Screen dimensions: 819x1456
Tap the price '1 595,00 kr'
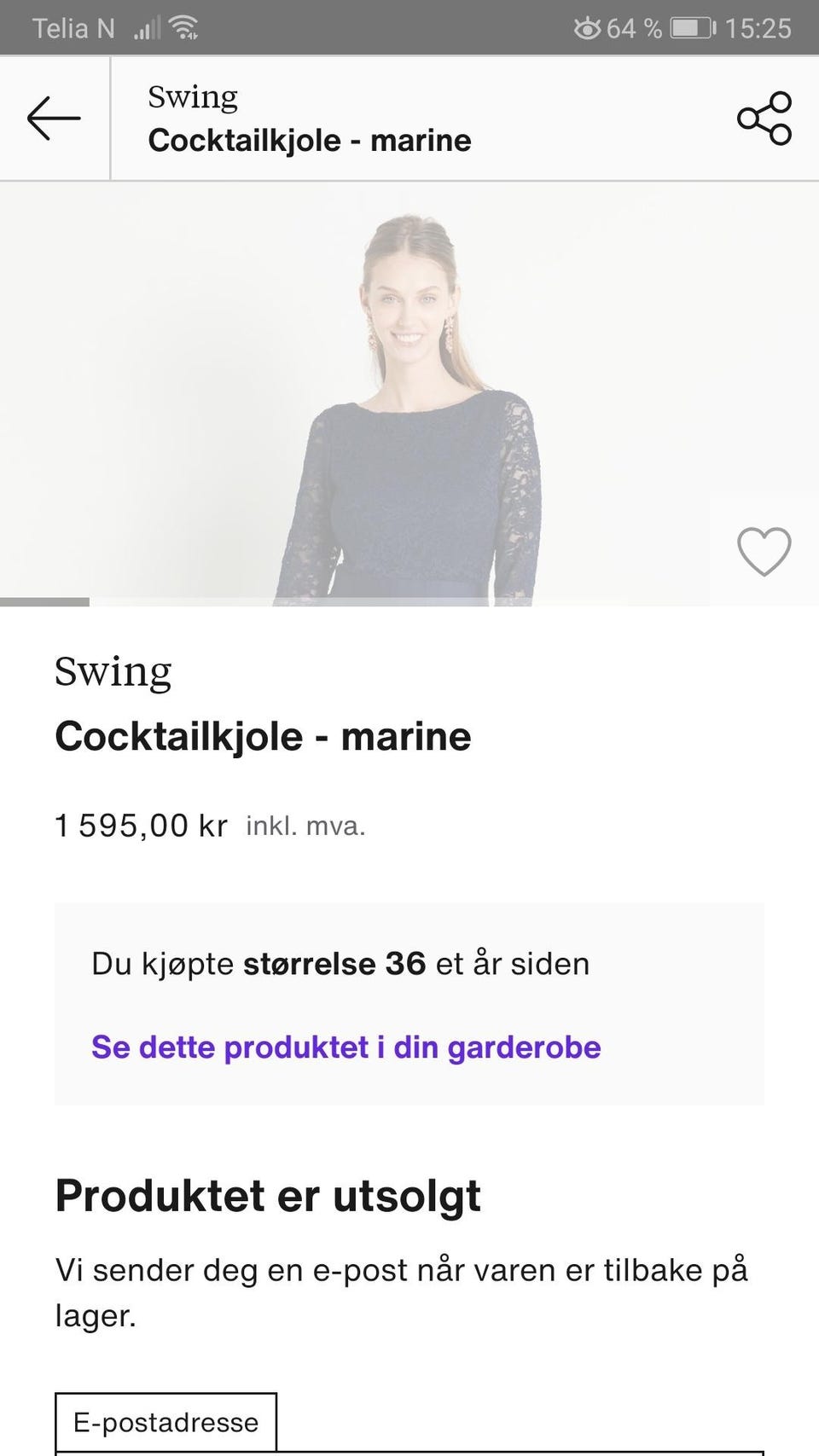coord(141,825)
